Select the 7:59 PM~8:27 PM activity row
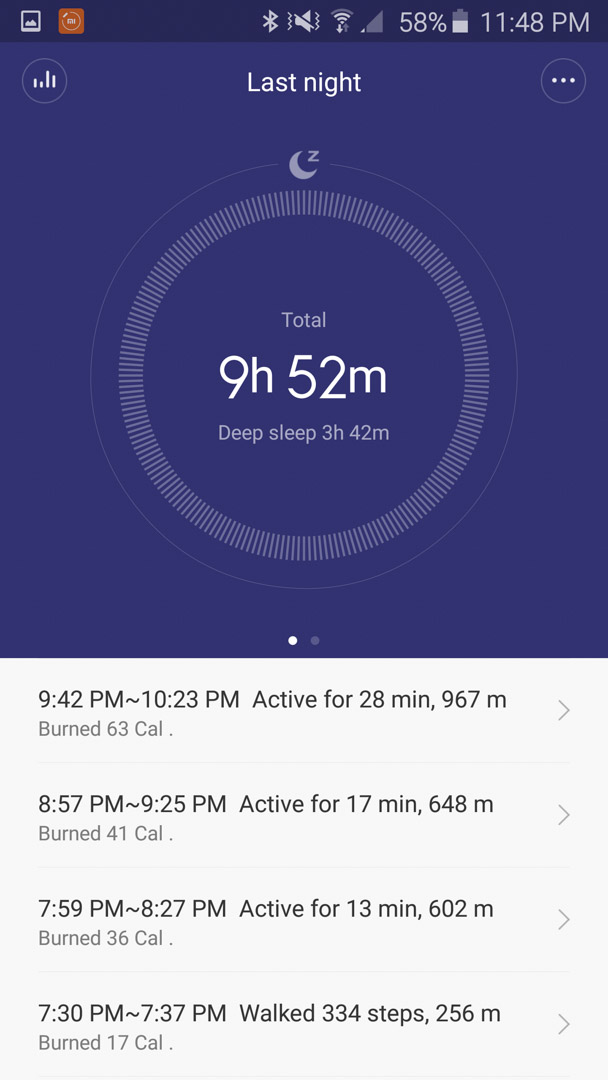The height and width of the screenshot is (1080, 608). (x=304, y=920)
